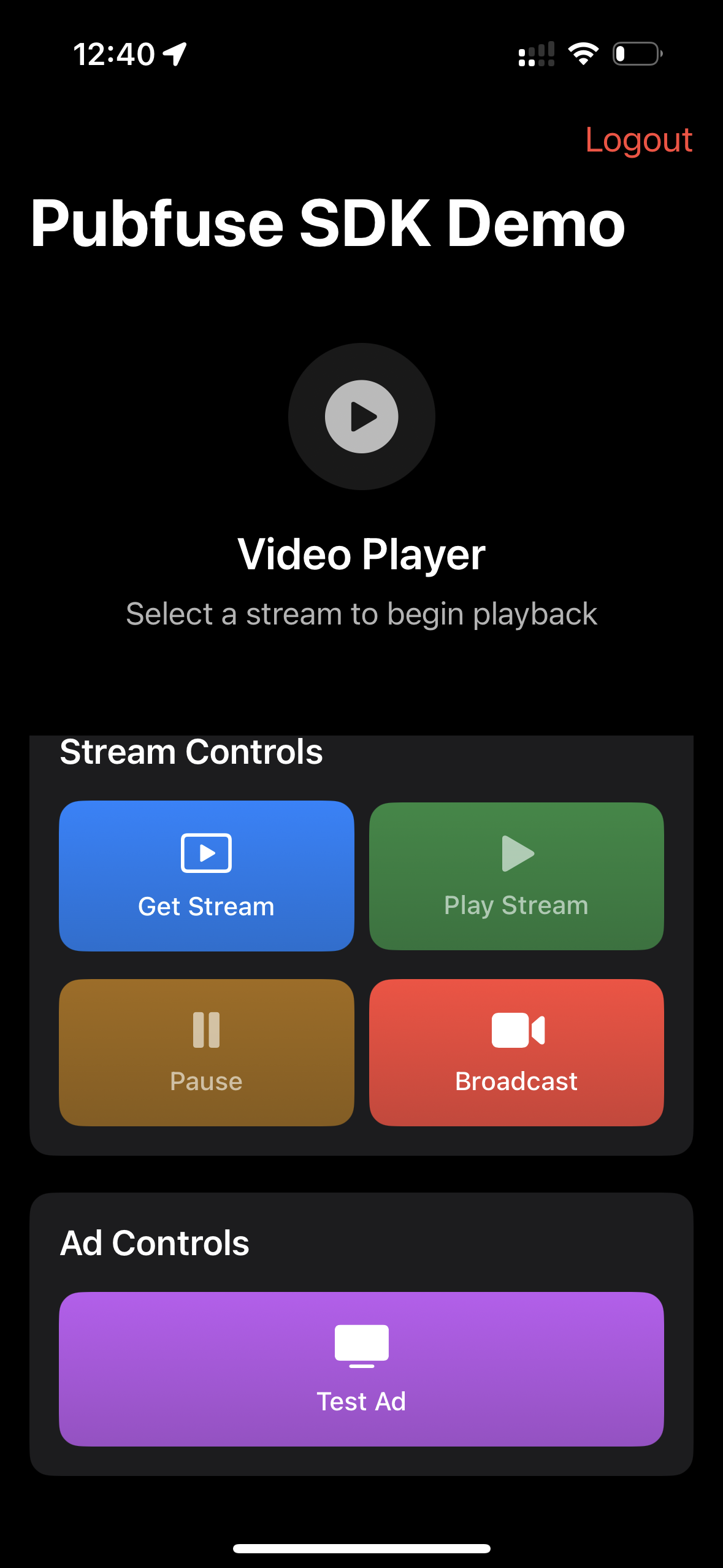The width and height of the screenshot is (723, 1568).
Task: Tap the circular play icon above Video Player
Action: click(361, 416)
